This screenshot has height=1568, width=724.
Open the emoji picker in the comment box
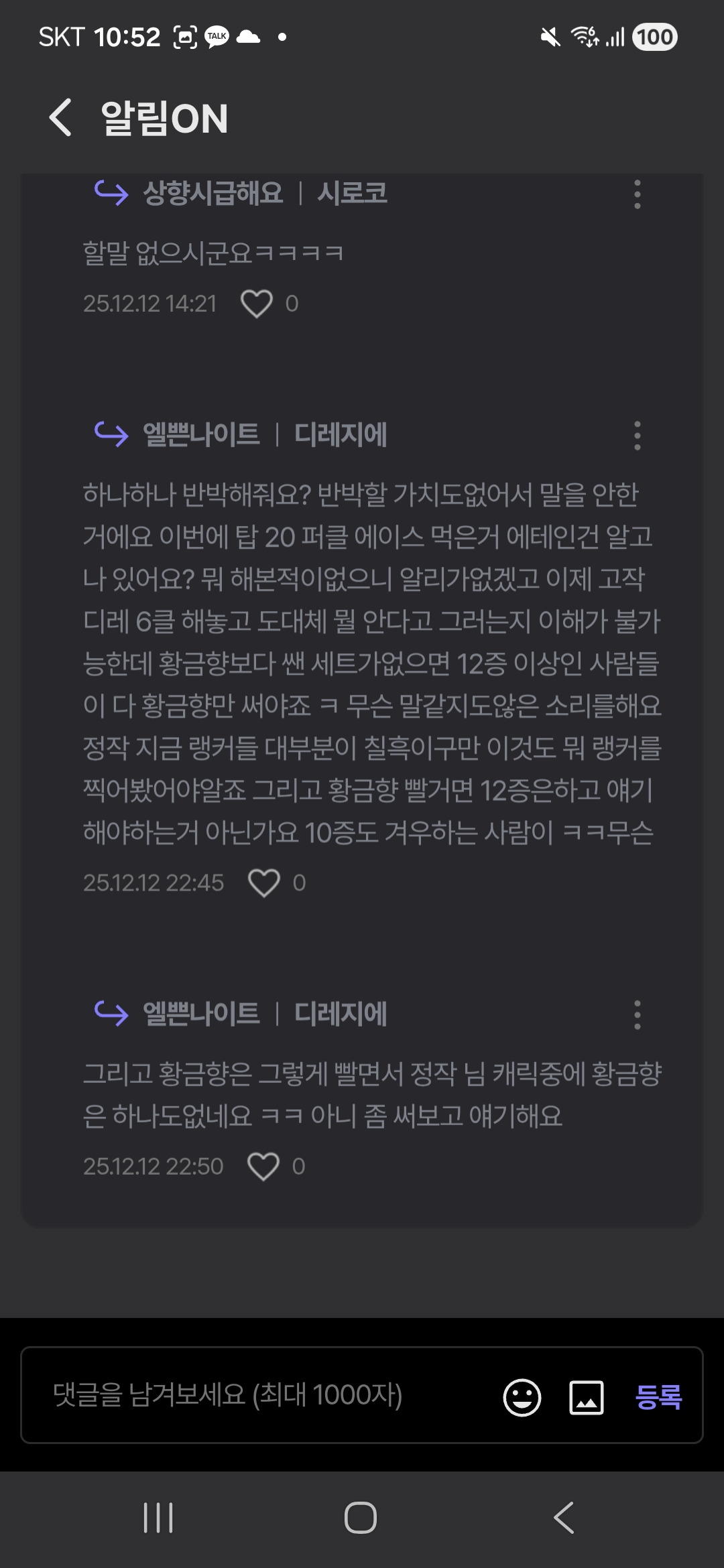522,1397
